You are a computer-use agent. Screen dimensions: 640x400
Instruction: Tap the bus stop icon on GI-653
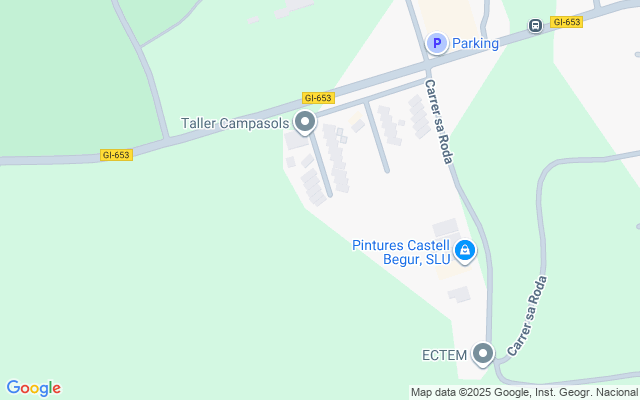pyautogui.click(x=536, y=25)
